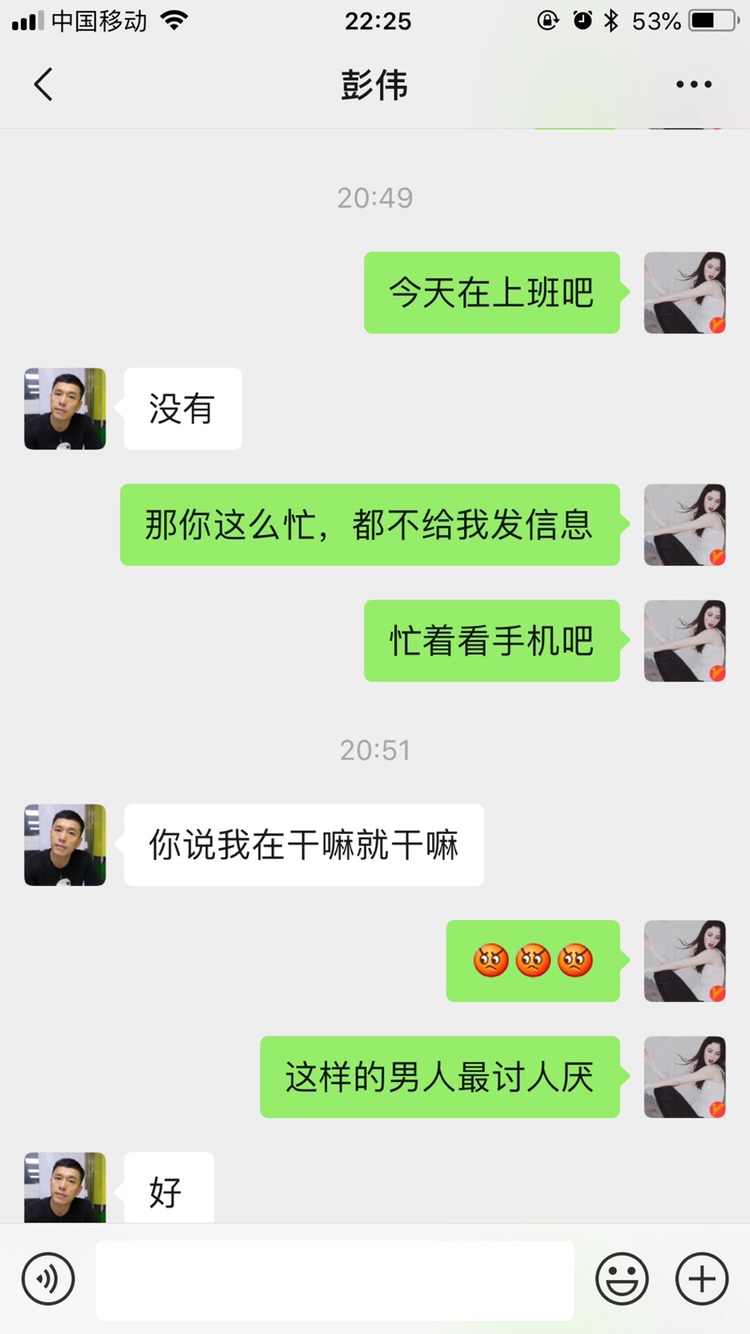Open the plus attachments menu
Screen dimensions: 750x1334
pyautogui.click(x=702, y=1278)
